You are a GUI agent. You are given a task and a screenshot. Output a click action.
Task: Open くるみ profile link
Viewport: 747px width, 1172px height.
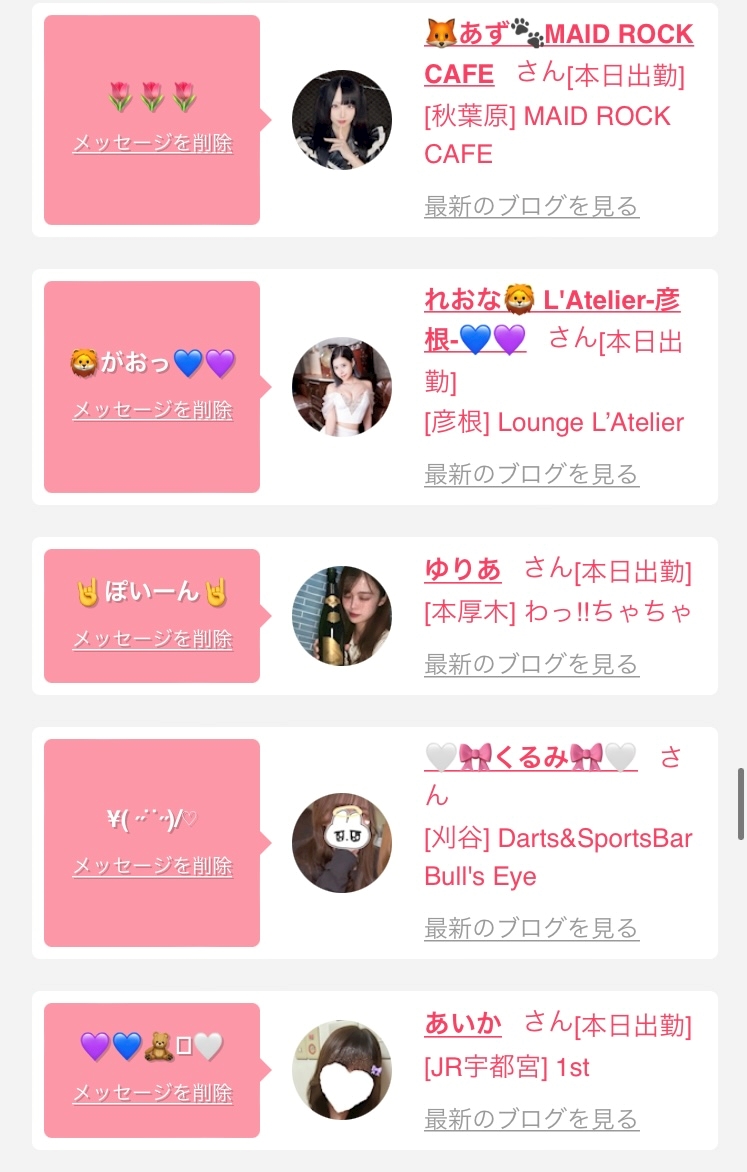click(531, 756)
